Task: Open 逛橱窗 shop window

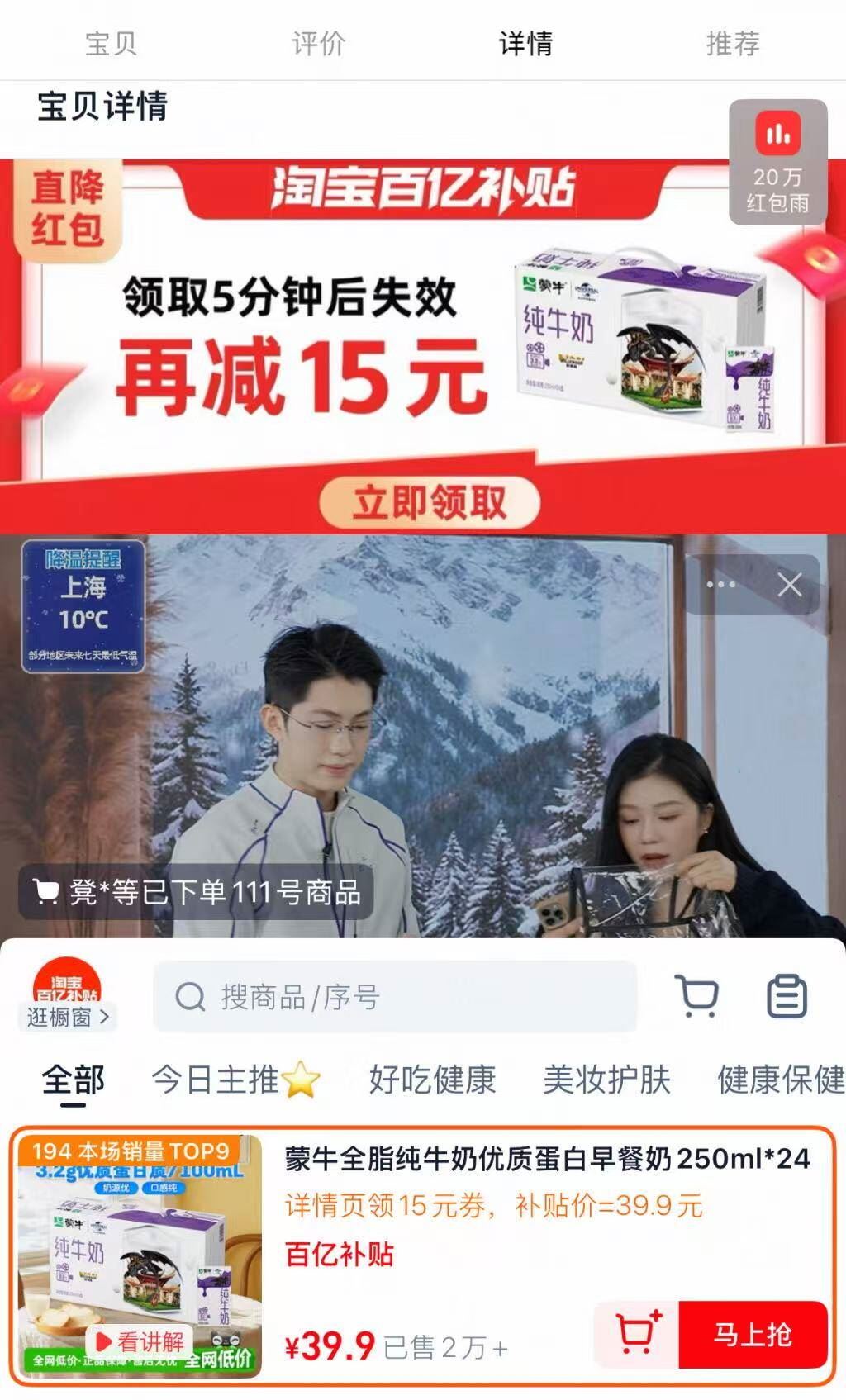Action: pyautogui.click(x=66, y=1016)
